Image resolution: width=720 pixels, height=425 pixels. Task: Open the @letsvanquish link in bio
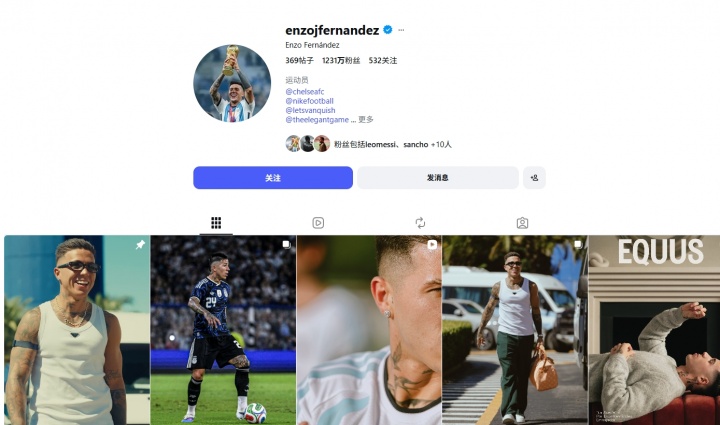pos(310,110)
